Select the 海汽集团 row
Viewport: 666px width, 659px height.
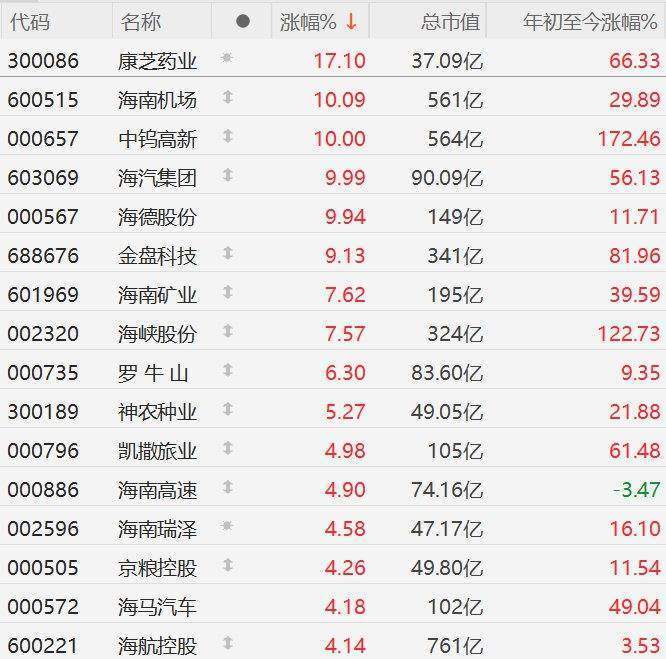coord(157,178)
